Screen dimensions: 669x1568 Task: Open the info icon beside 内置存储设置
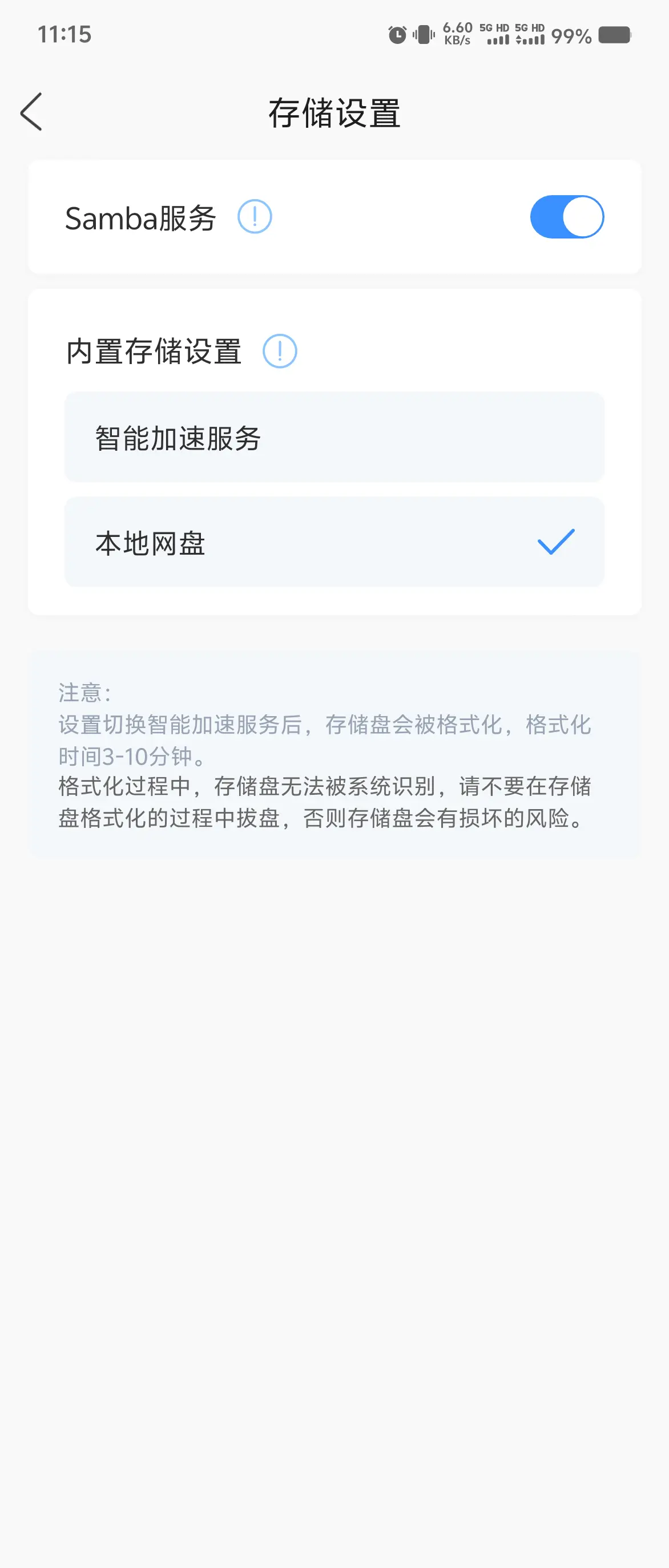coord(279,351)
